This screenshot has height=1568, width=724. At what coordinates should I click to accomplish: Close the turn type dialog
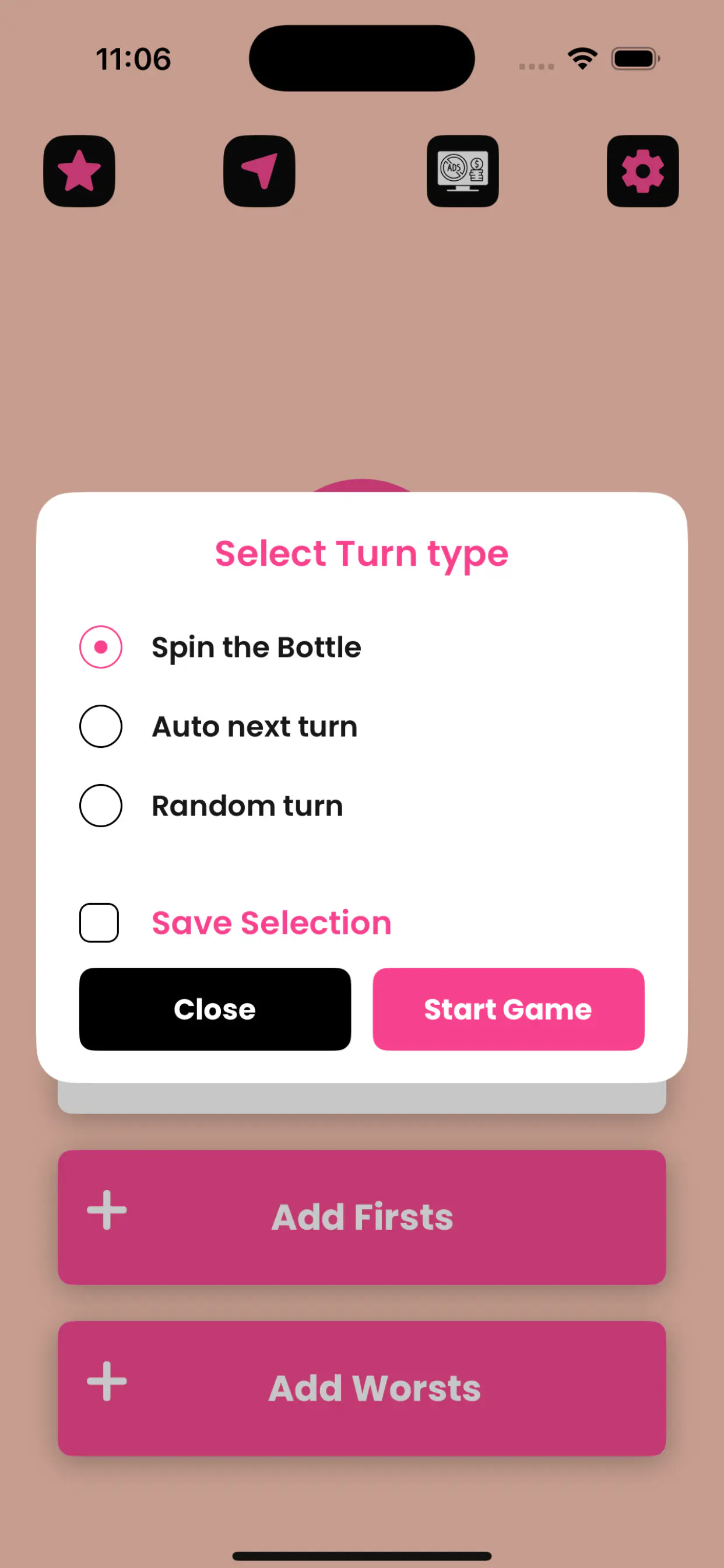pyautogui.click(x=215, y=1009)
